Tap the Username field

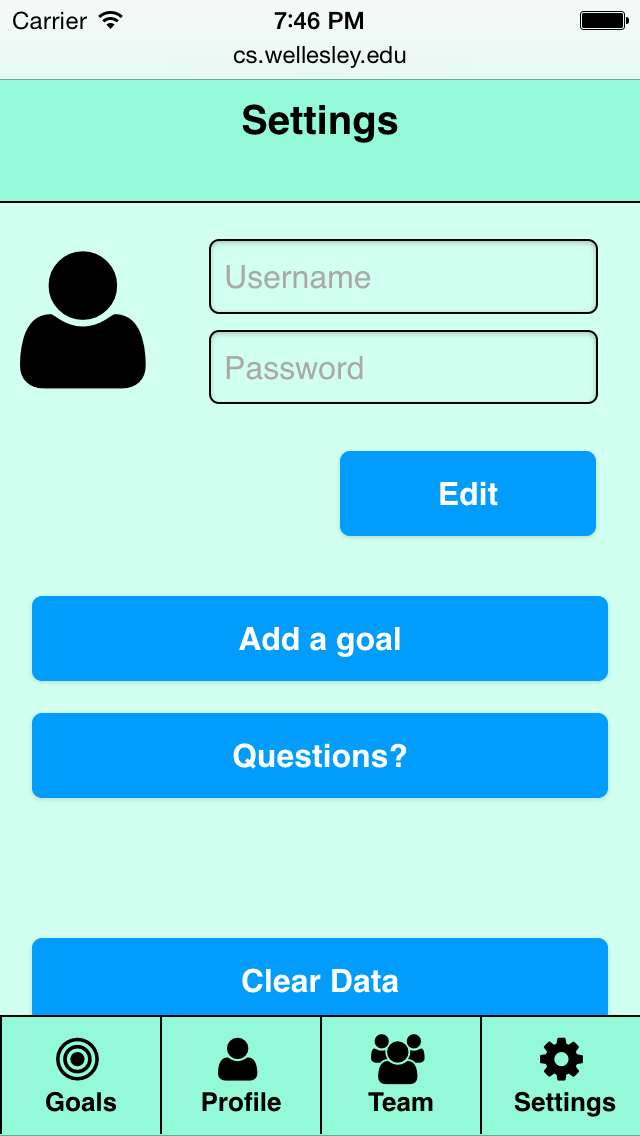pos(403,277)
